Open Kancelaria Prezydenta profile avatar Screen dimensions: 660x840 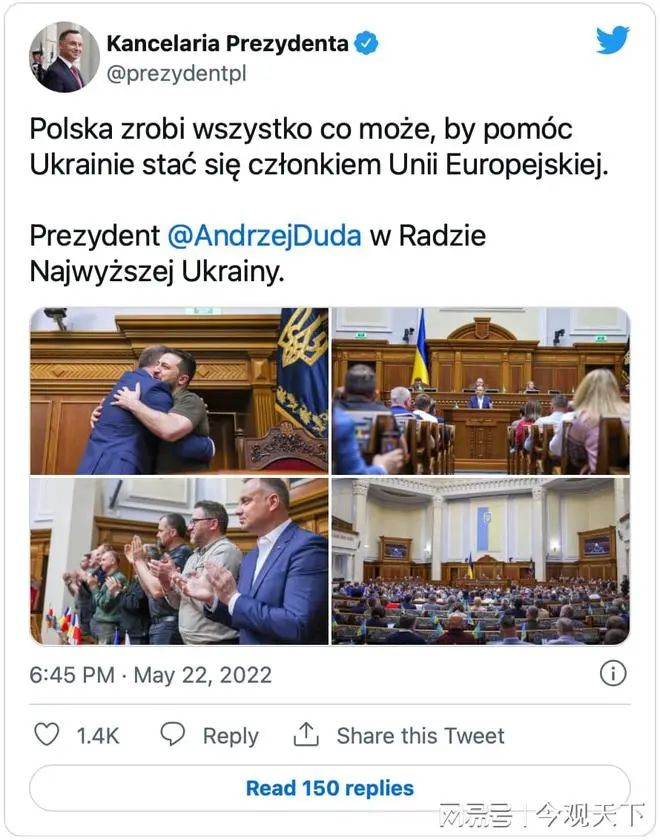click(64, 57)
